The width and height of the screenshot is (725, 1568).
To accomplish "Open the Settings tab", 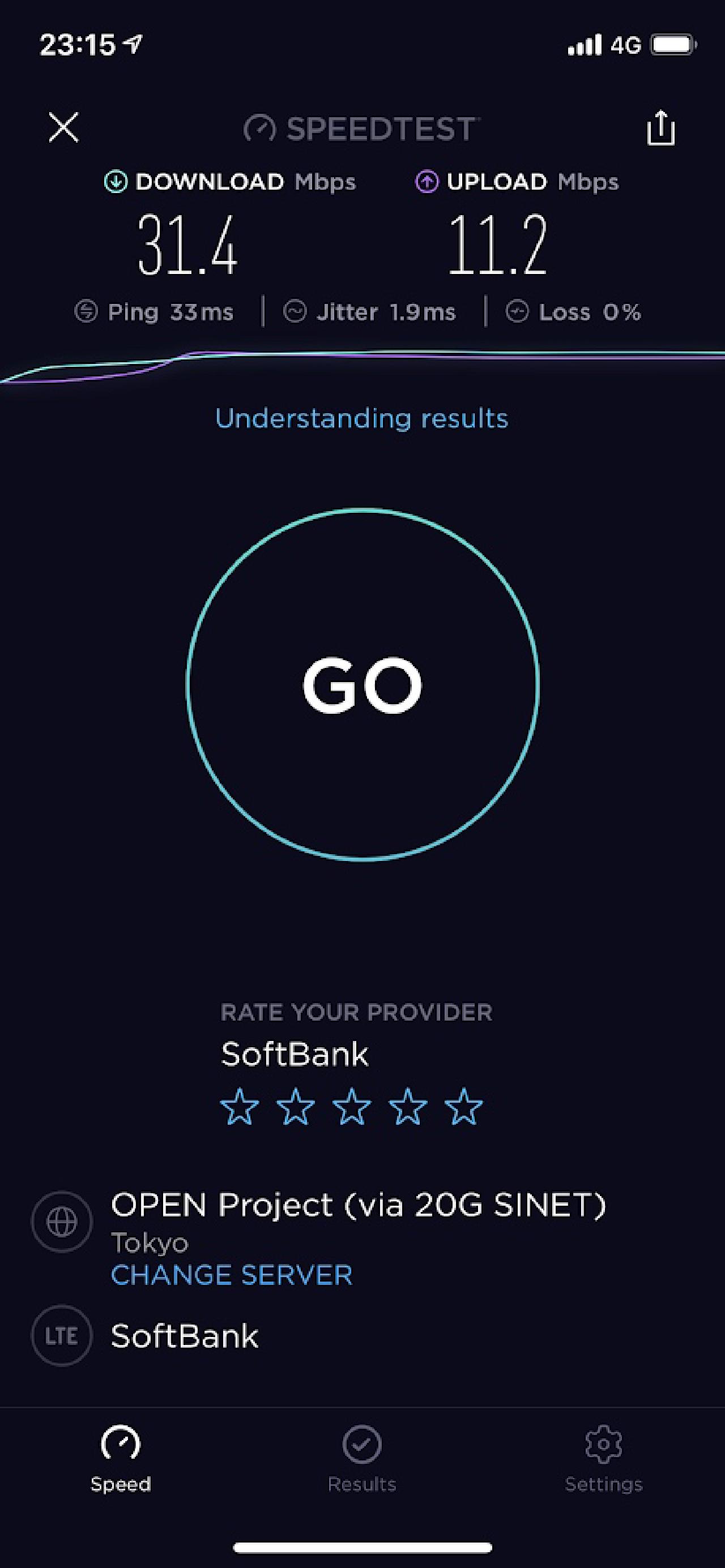I will coord(604,1459).
